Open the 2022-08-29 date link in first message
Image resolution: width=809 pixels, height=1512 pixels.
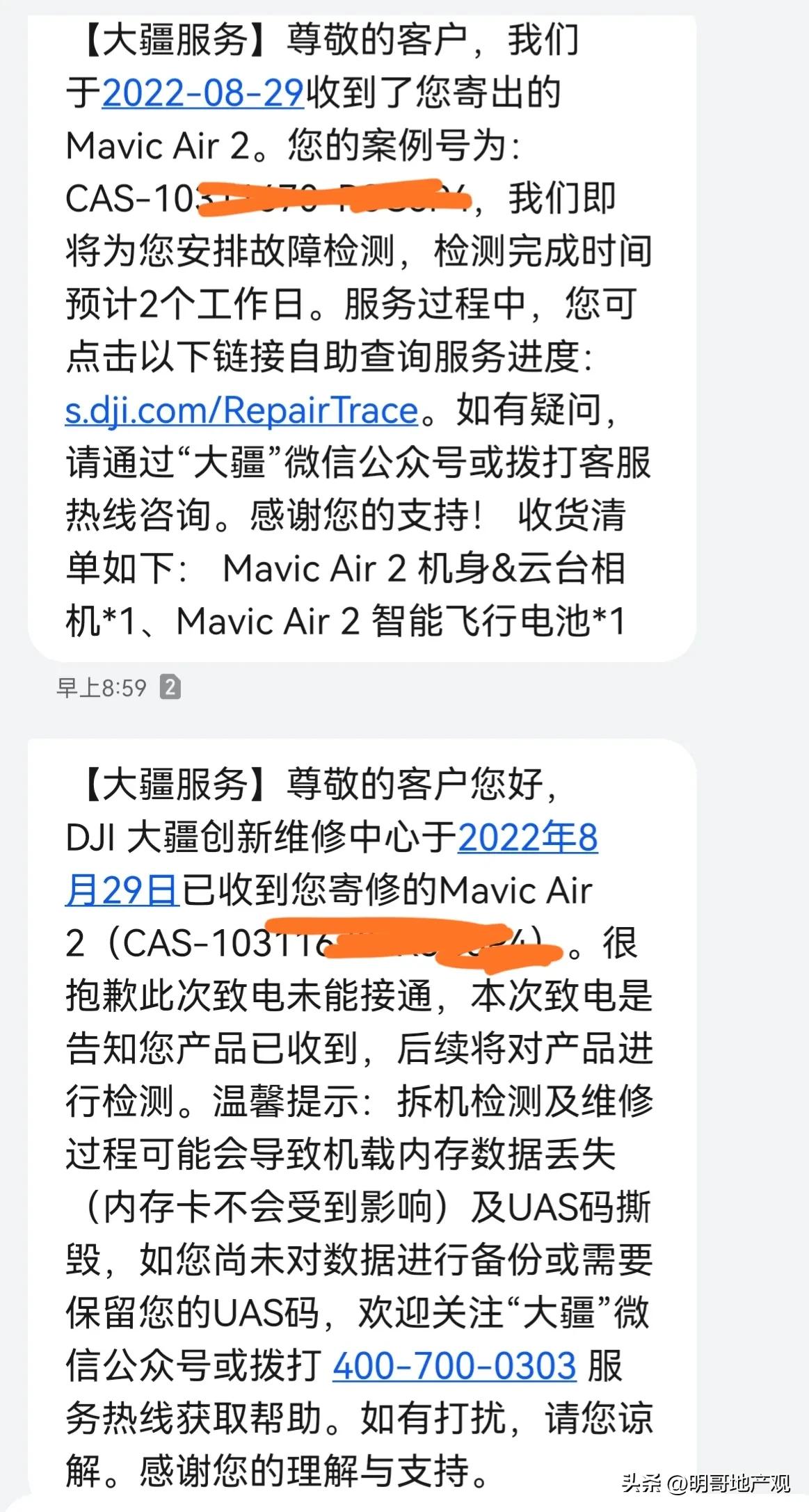click(204, 93)
